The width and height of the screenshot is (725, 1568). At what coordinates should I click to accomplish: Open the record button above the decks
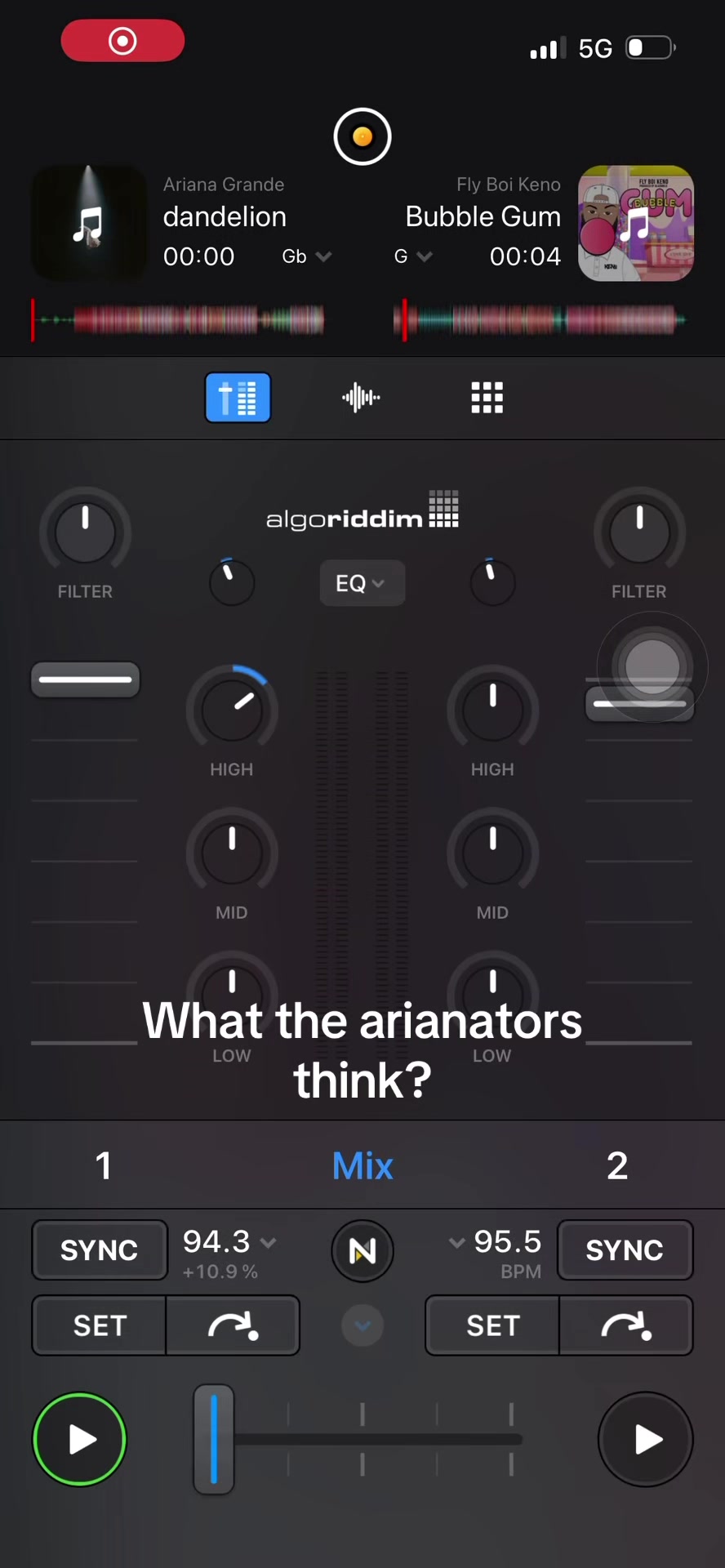click(x=362, y=136)
